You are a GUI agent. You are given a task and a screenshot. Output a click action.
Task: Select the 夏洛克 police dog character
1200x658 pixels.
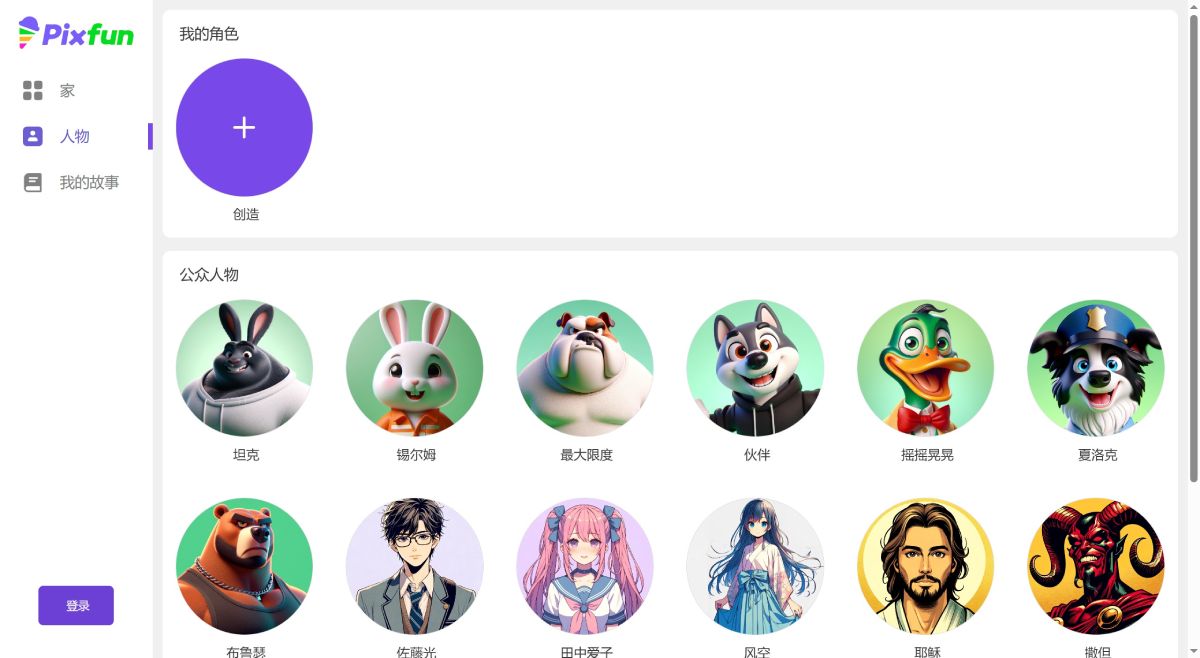click(1096, 369)
